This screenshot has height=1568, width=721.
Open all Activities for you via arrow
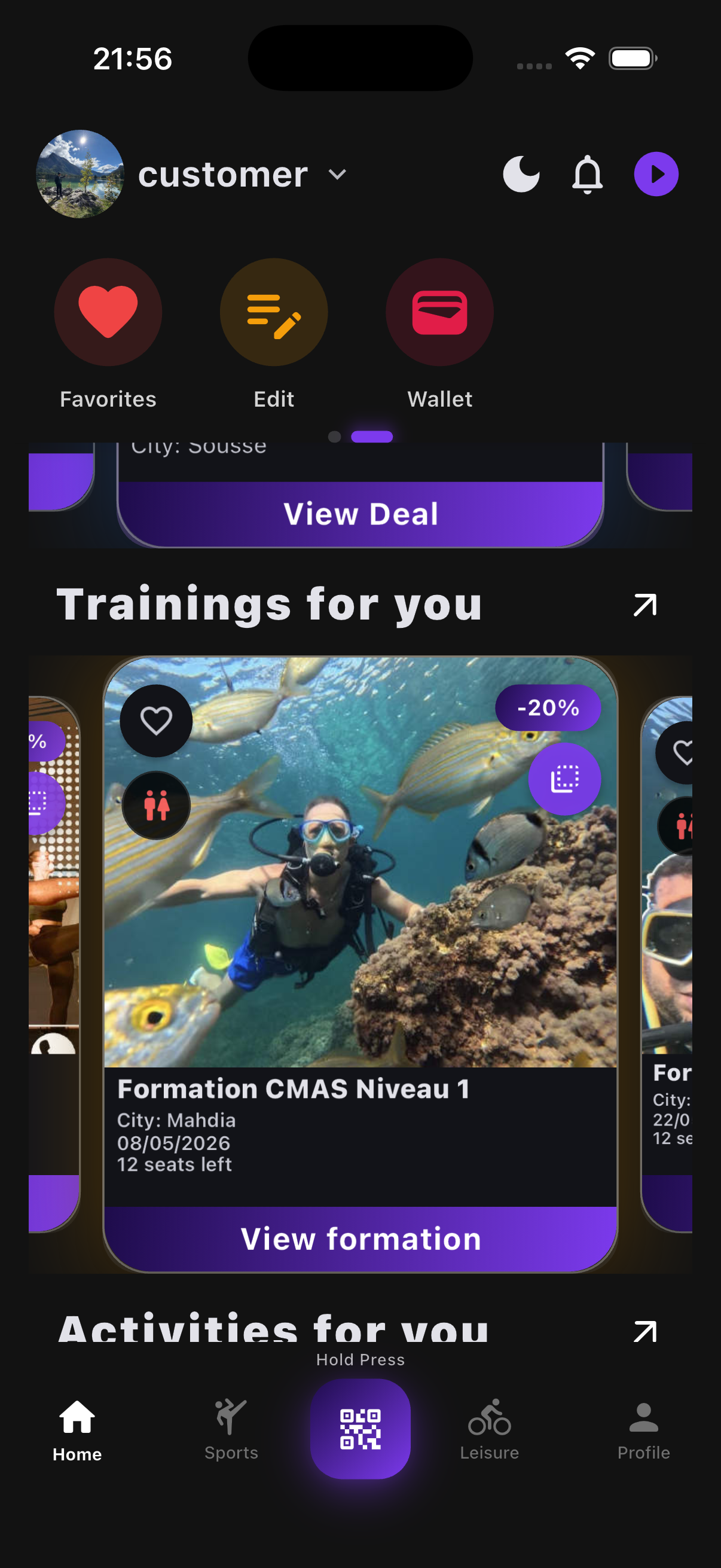pos(645,1331)
